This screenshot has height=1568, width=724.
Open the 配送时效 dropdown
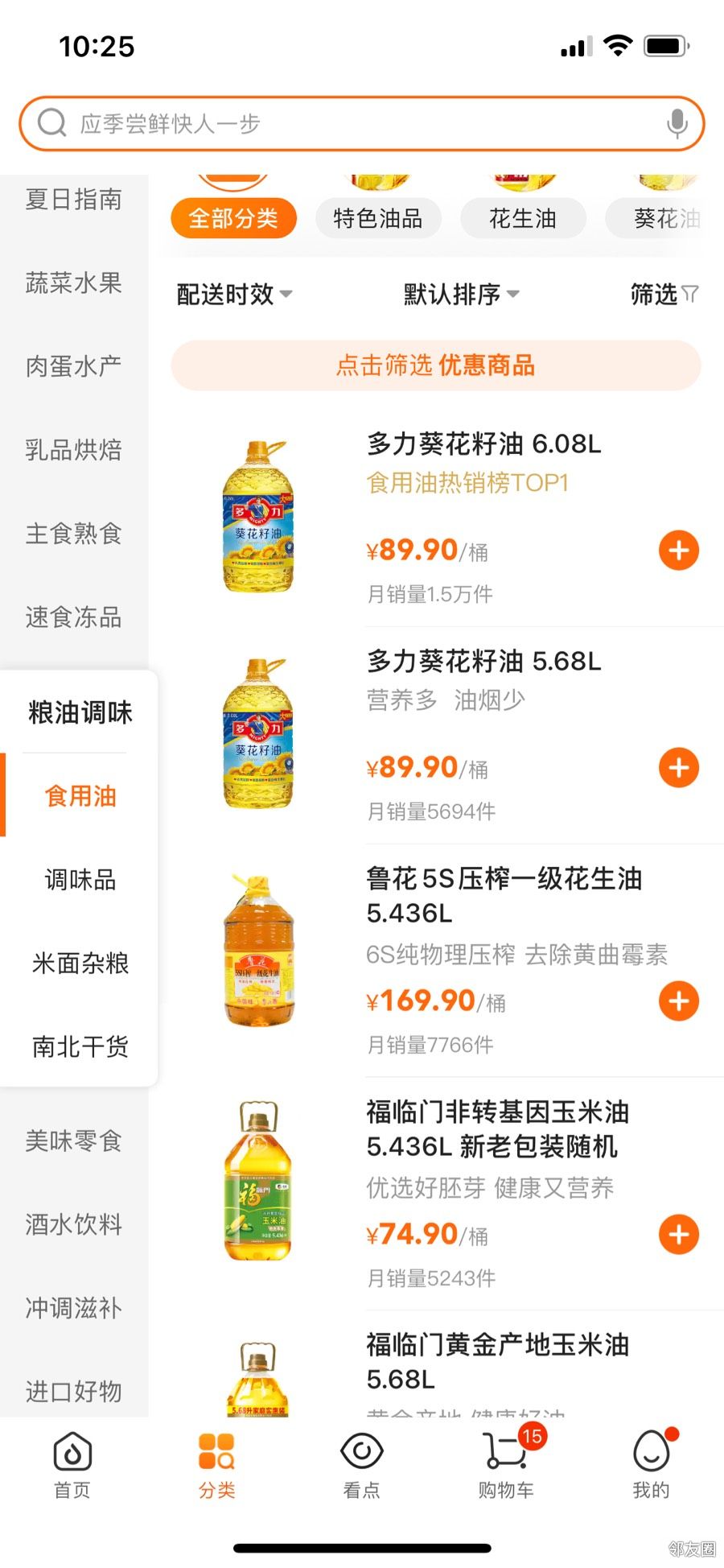tap(233, 295)
